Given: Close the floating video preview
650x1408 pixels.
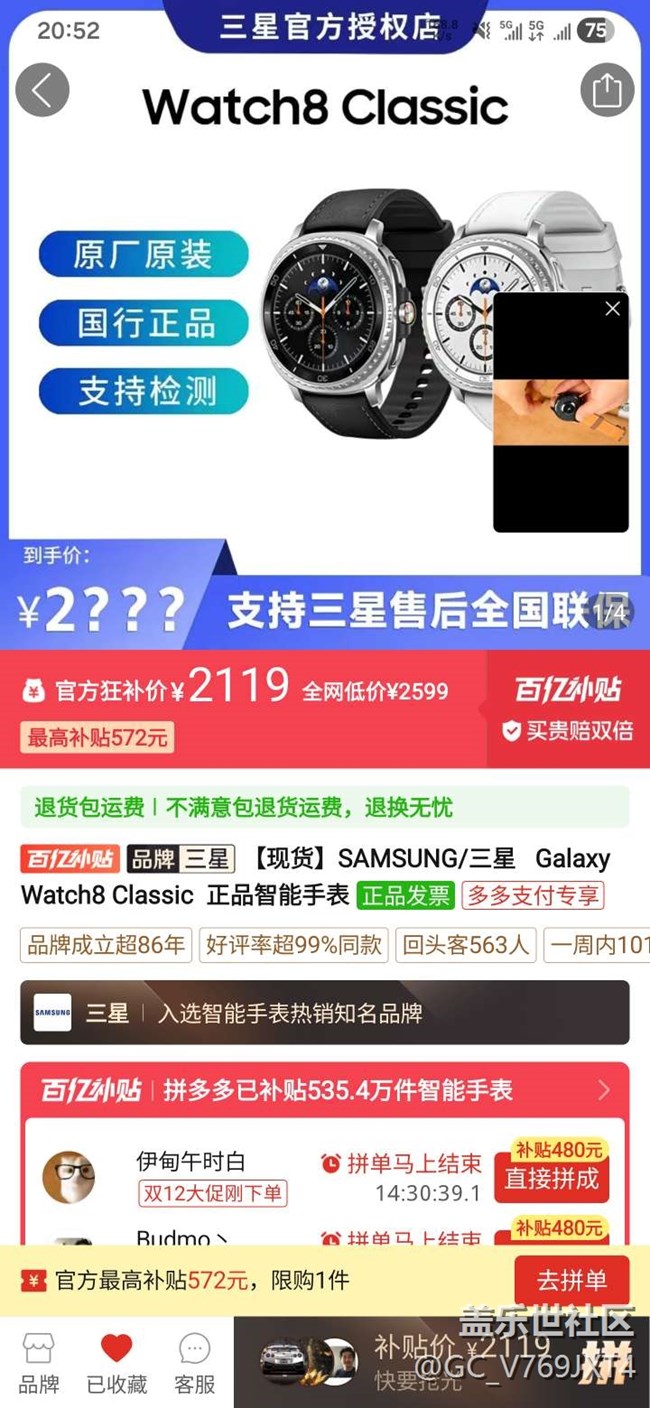Looking at the screenshot, I should pyautogui.click(x=612, y=309).
